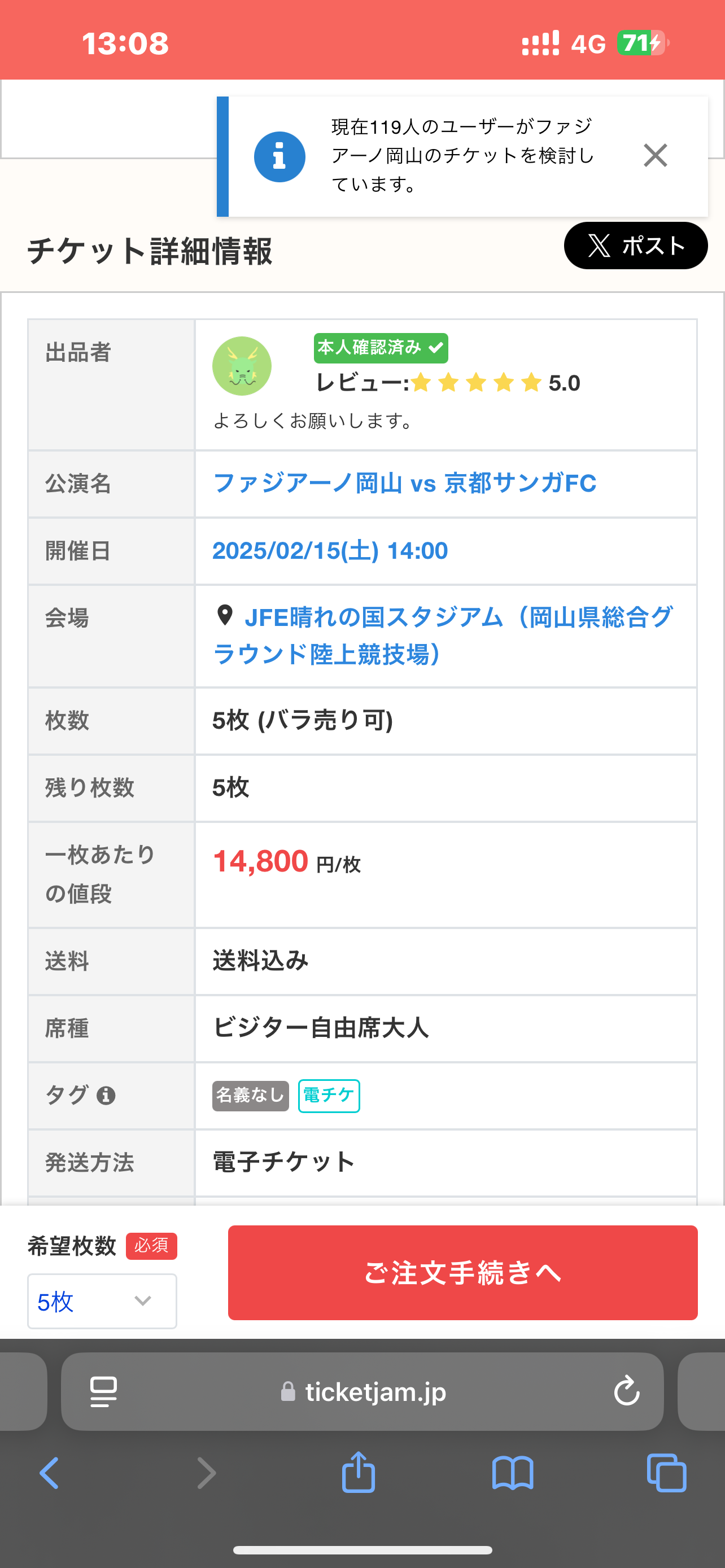Image resolution: width=725 pixels, height=1568 pixels.
Task: Show info about tags via the タグ info icon
Action: coord(106,1096)
